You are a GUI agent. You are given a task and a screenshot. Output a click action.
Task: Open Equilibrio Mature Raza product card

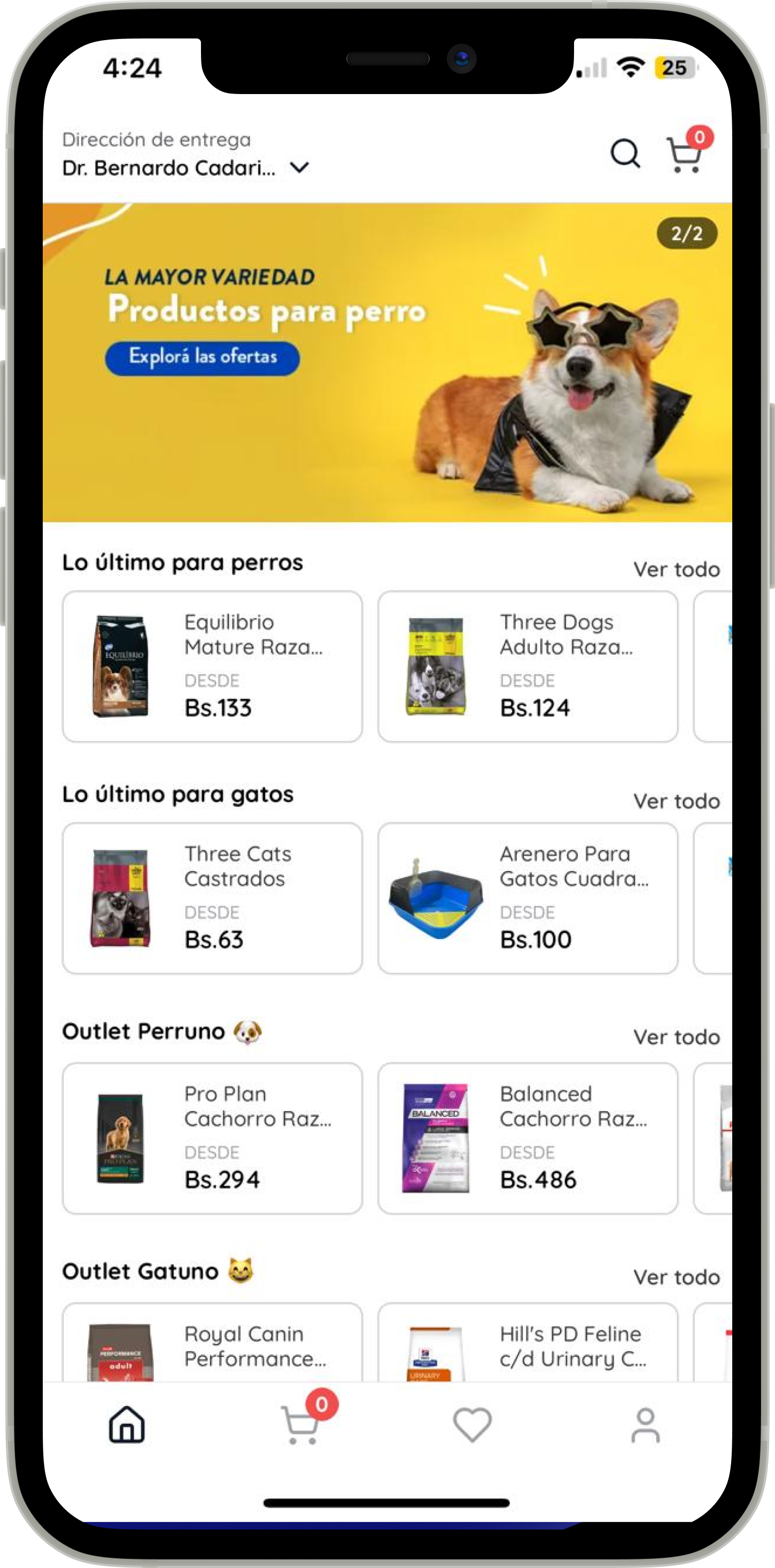[212, 666]
